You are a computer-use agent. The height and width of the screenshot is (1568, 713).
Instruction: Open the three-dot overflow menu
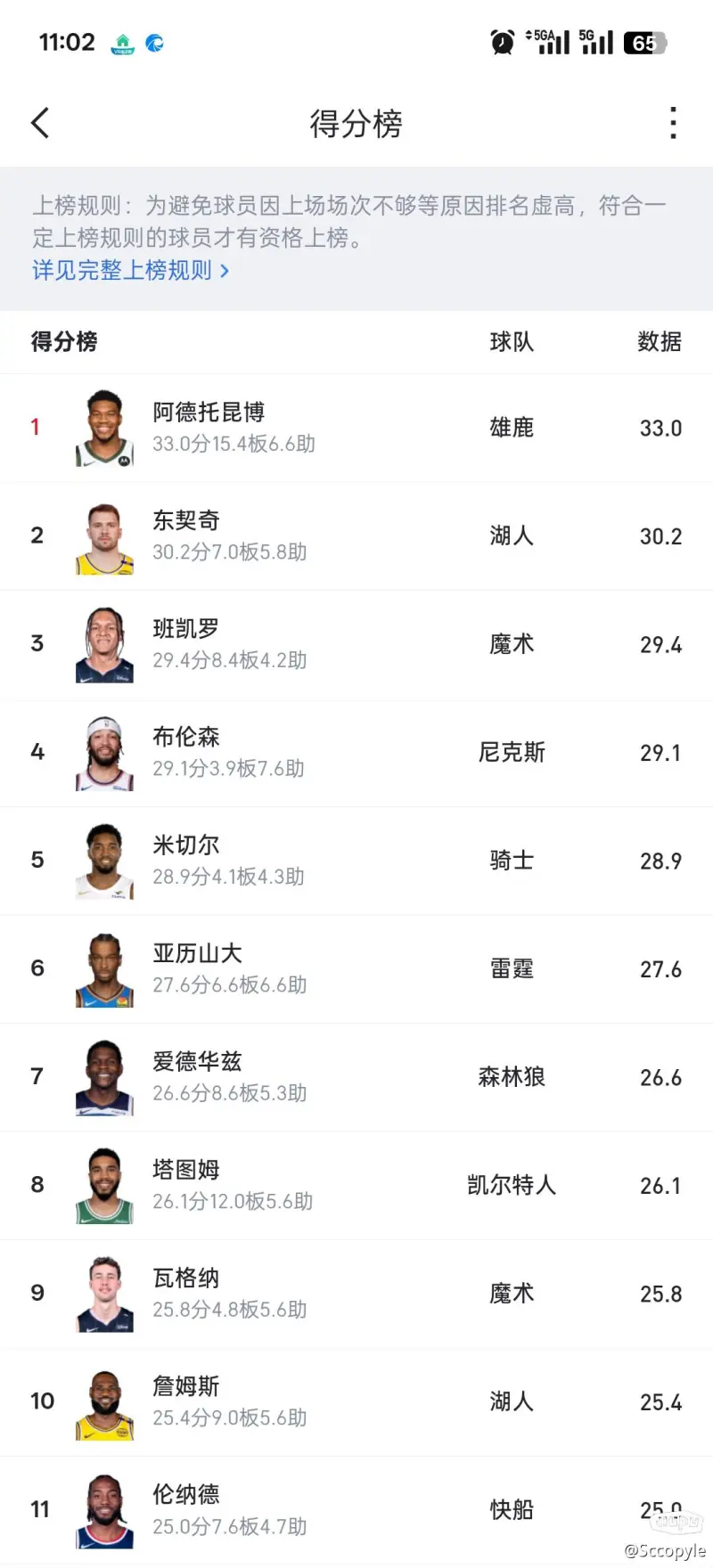673,123
